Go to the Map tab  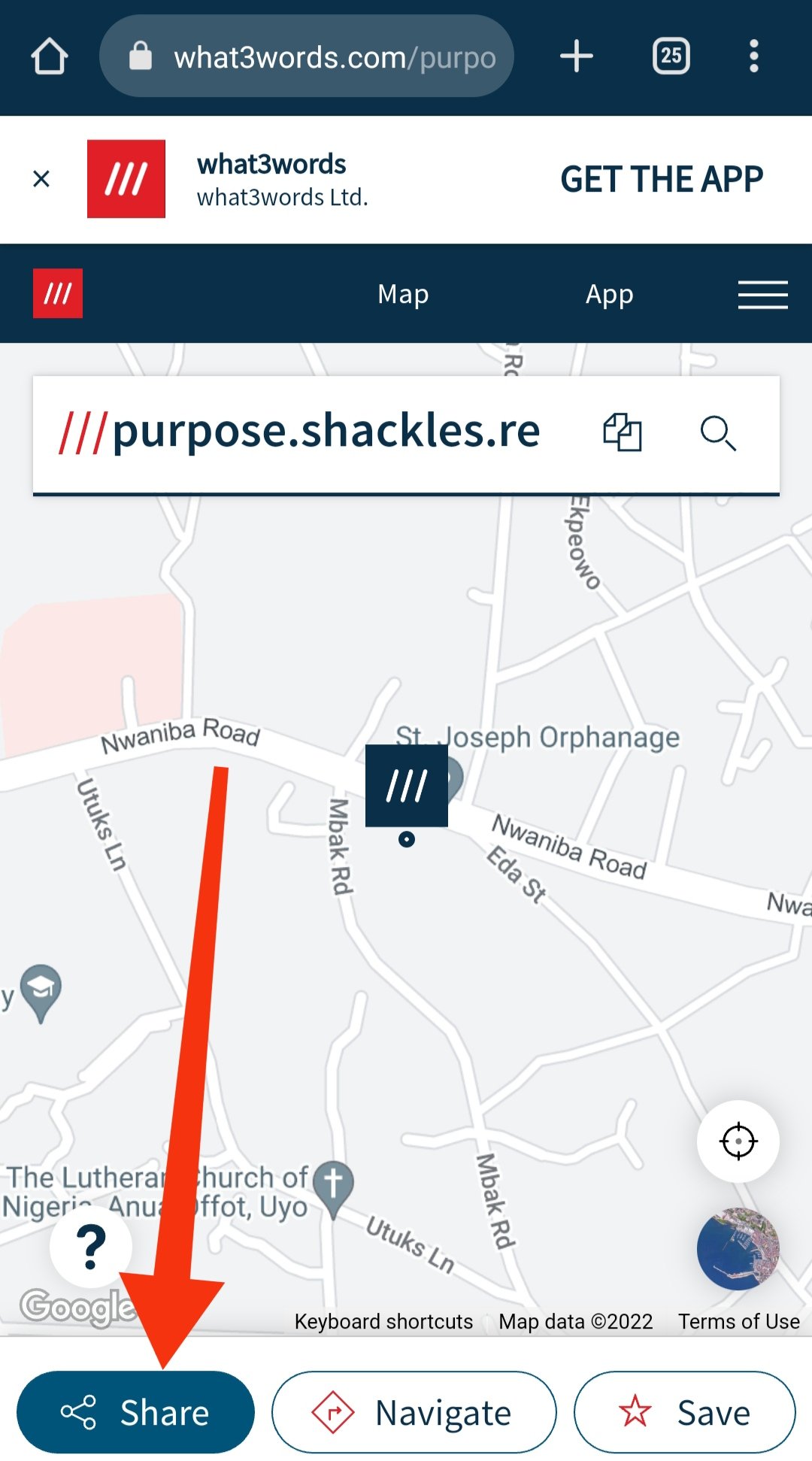click(x=403, y=294)
